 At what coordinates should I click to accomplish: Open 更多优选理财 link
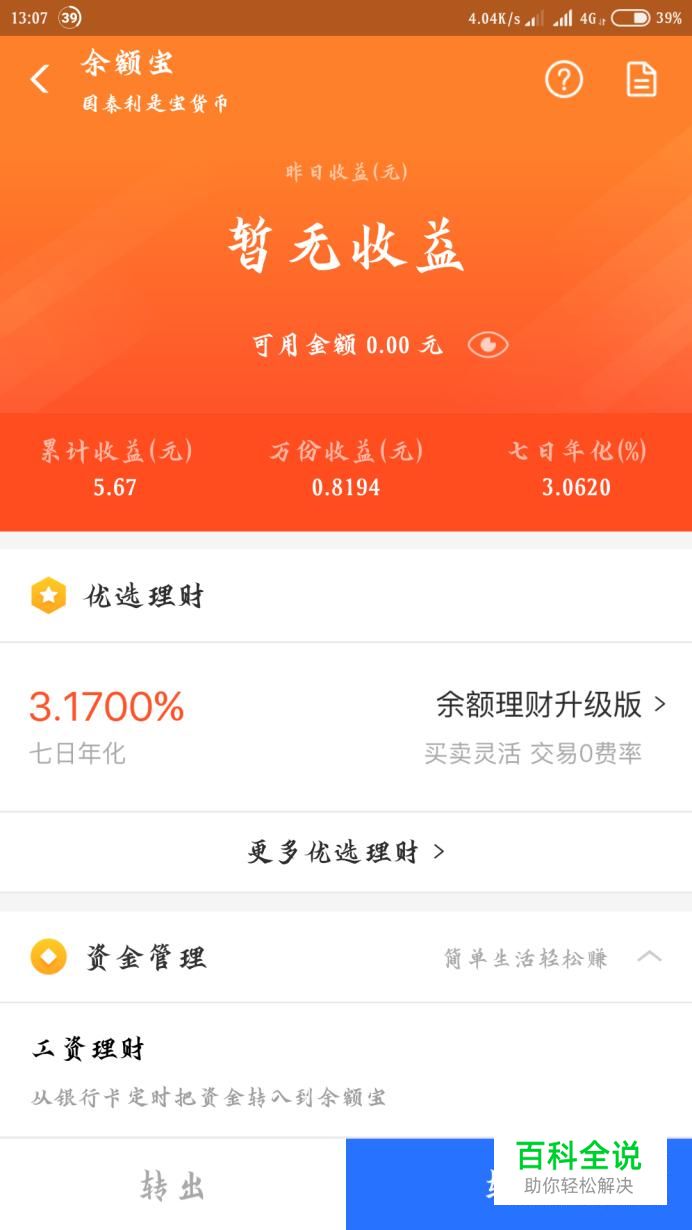(x=346, y=852)
